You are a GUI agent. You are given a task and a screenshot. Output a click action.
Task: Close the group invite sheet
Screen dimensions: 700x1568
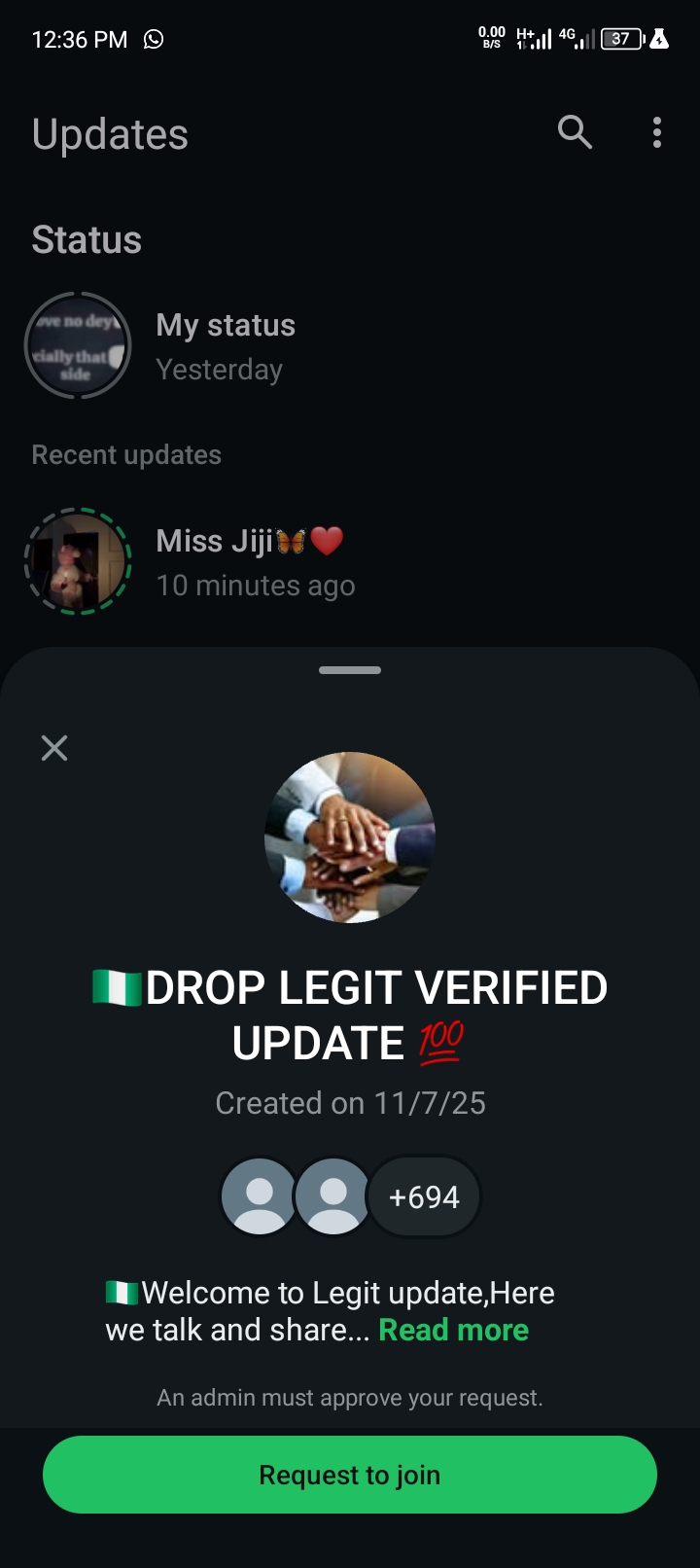coord(54,748)
